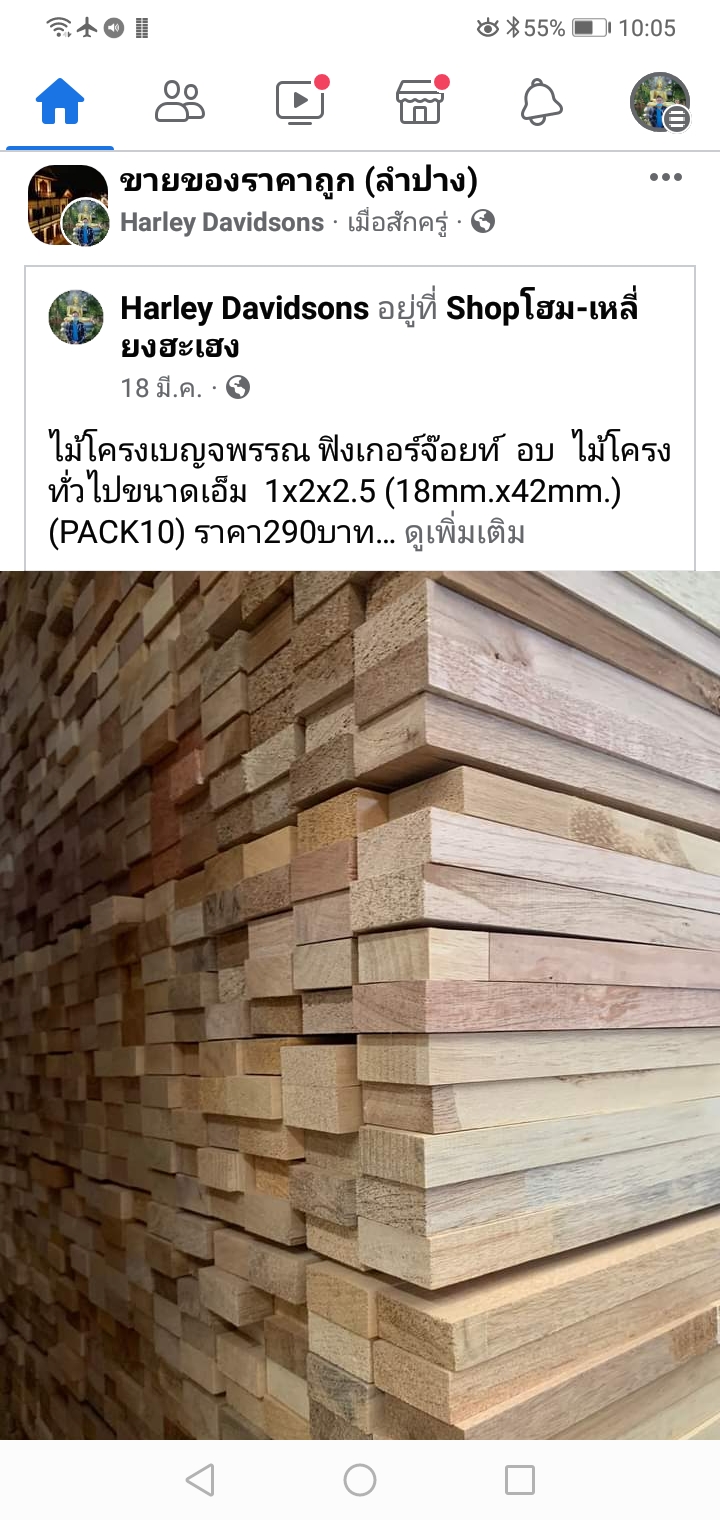Open the recent apps view
The height and width of the screenshot is (1520, 720).
click(x=520, y=1480)
